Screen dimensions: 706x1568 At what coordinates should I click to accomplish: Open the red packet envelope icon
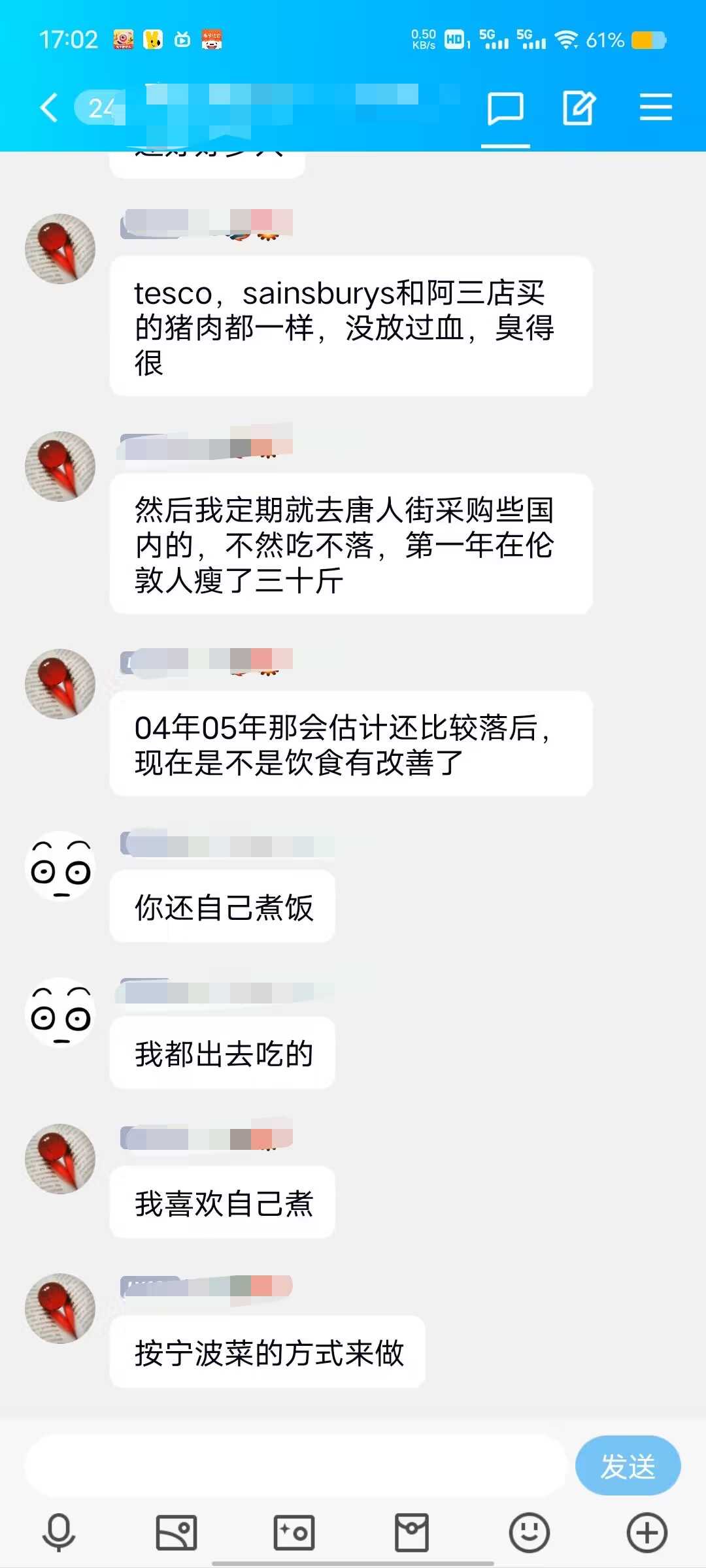[412, 1532]
